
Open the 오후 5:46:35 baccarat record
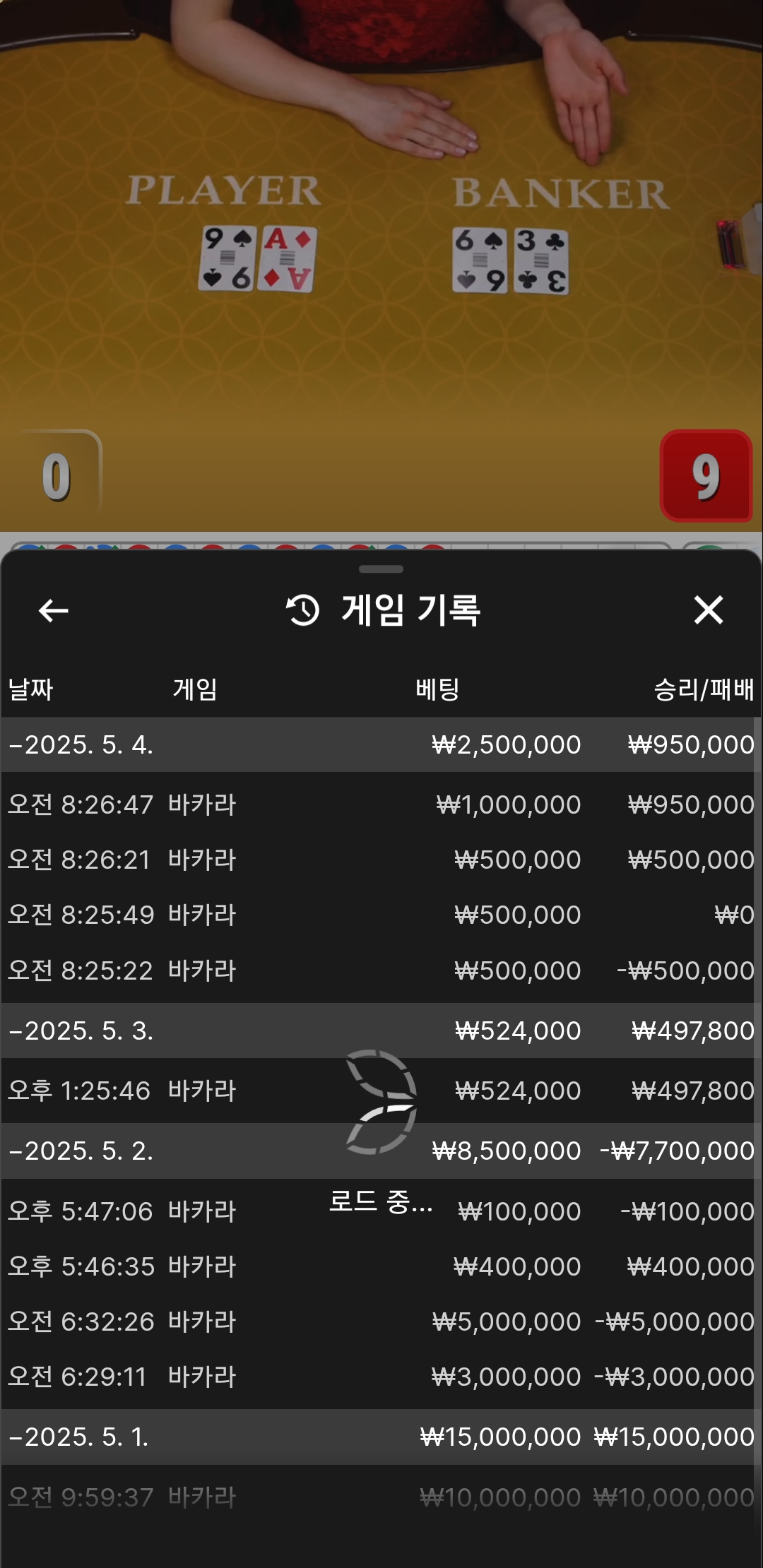pos(380,1266)
